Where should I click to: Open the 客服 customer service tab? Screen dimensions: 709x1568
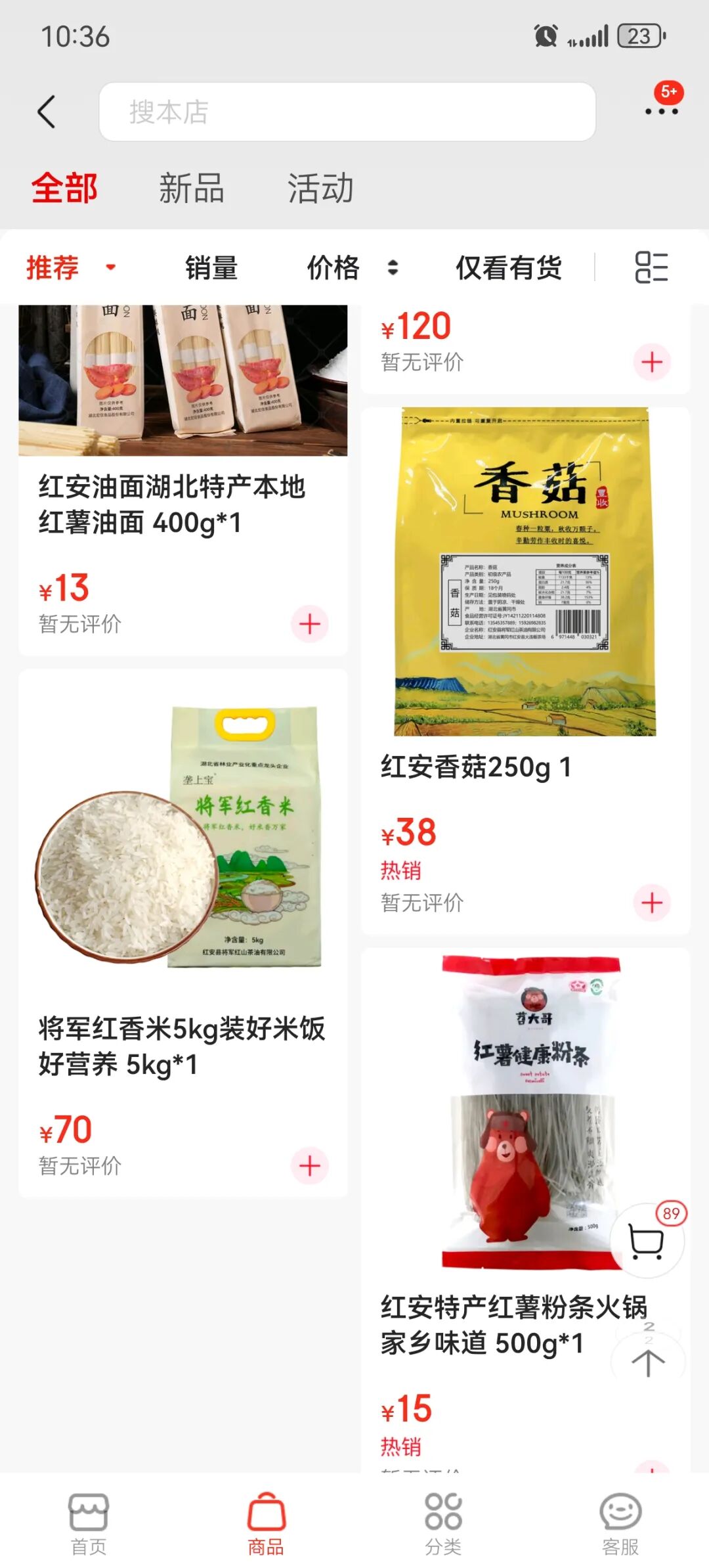[620, 1524]
